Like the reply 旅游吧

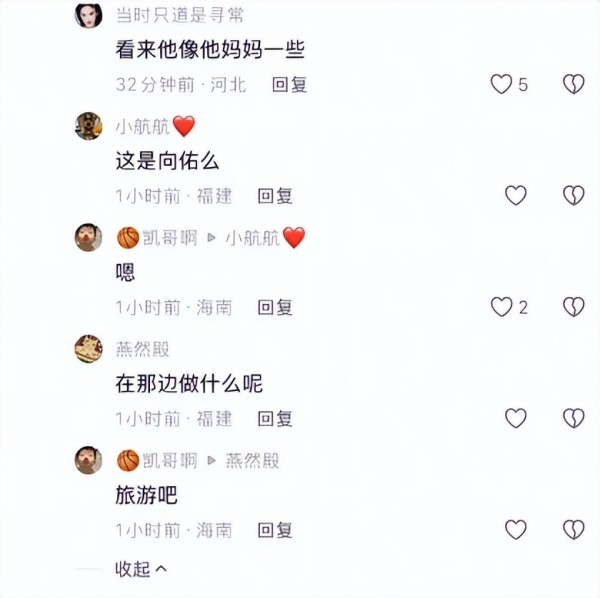click(x=515, y=529)
